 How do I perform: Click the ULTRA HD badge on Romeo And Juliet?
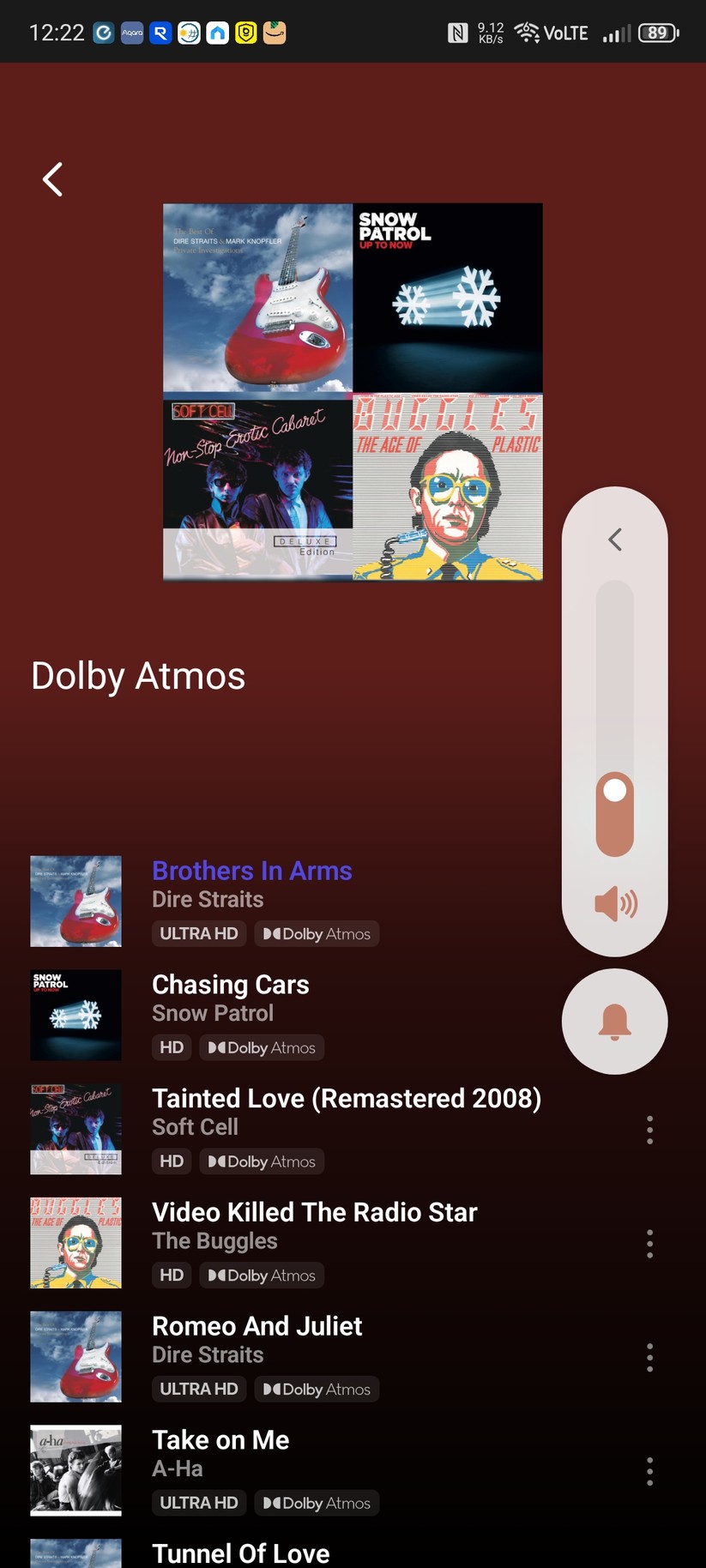198,1389
